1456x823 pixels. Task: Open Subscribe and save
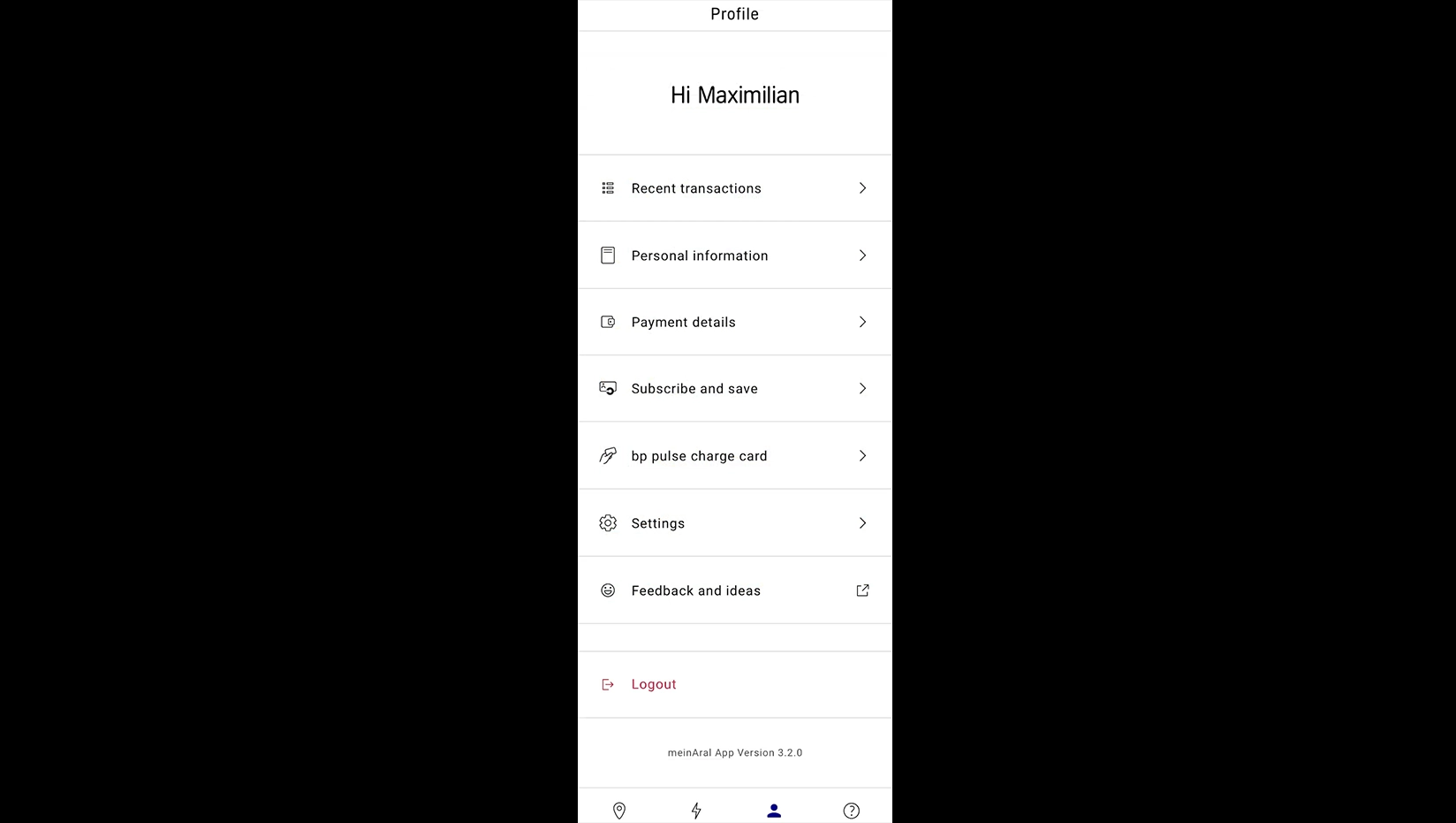point(734,389)
